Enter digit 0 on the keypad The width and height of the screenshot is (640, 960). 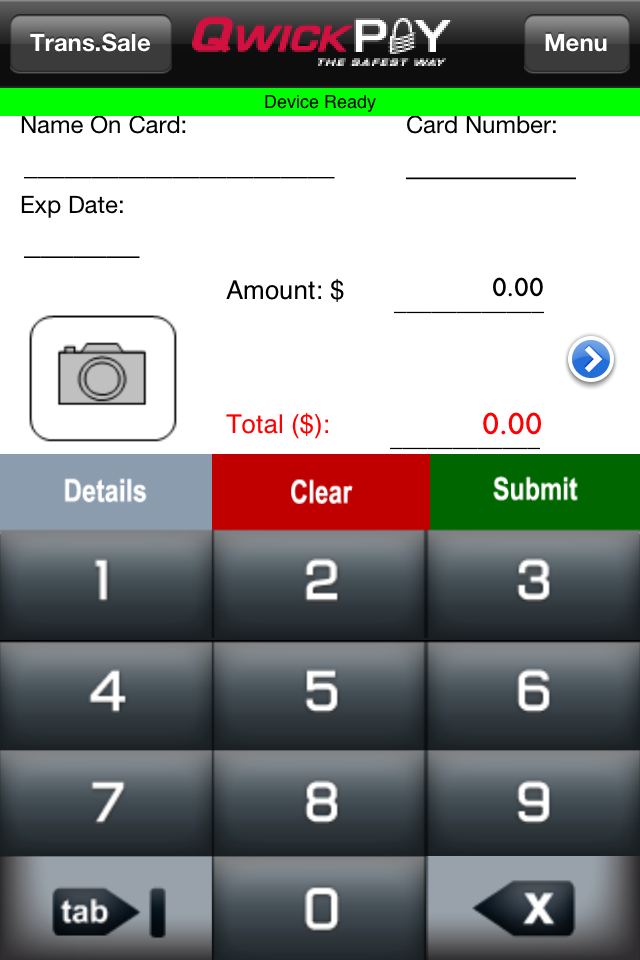click(320, 908)
